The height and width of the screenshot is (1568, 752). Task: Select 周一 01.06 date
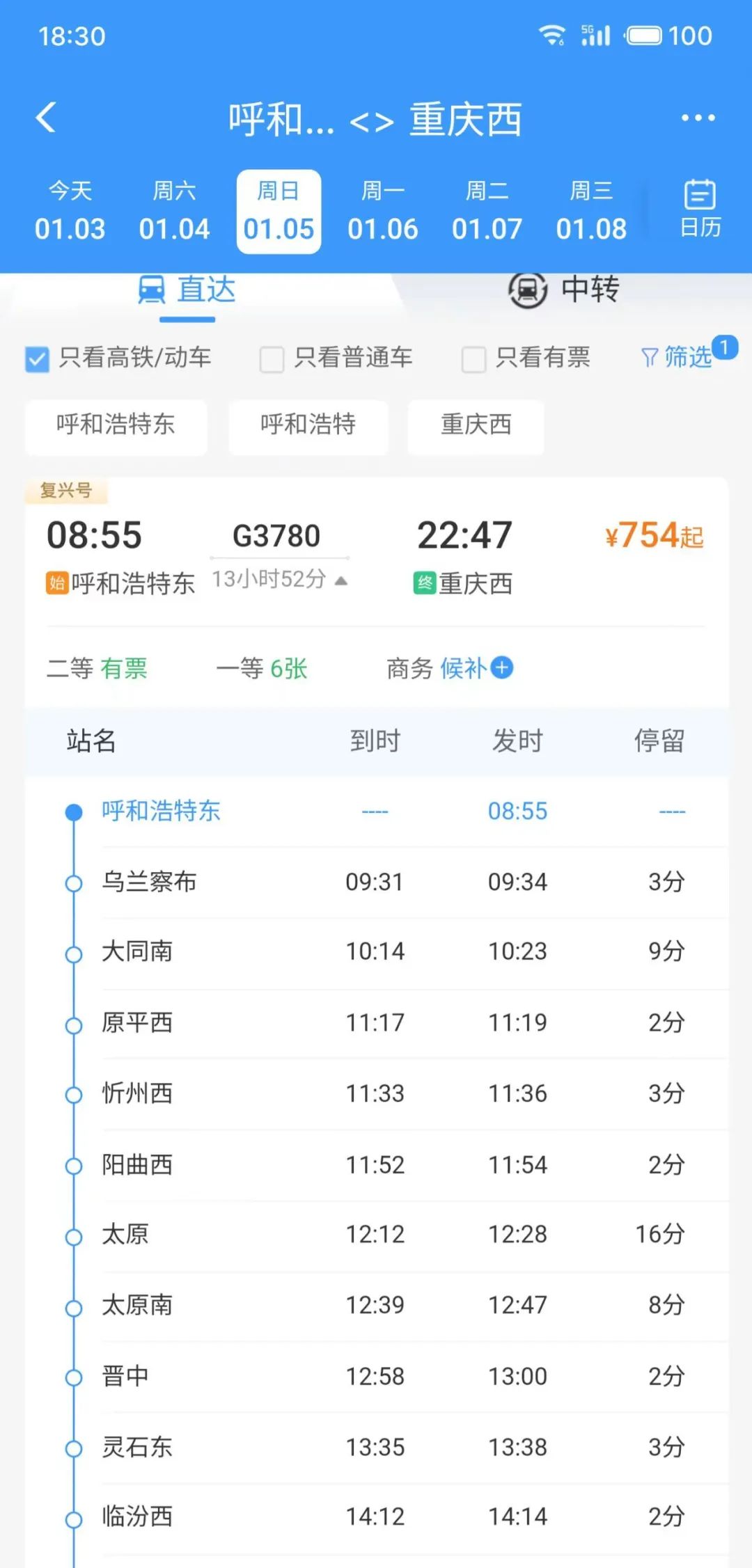click(383, 211)
